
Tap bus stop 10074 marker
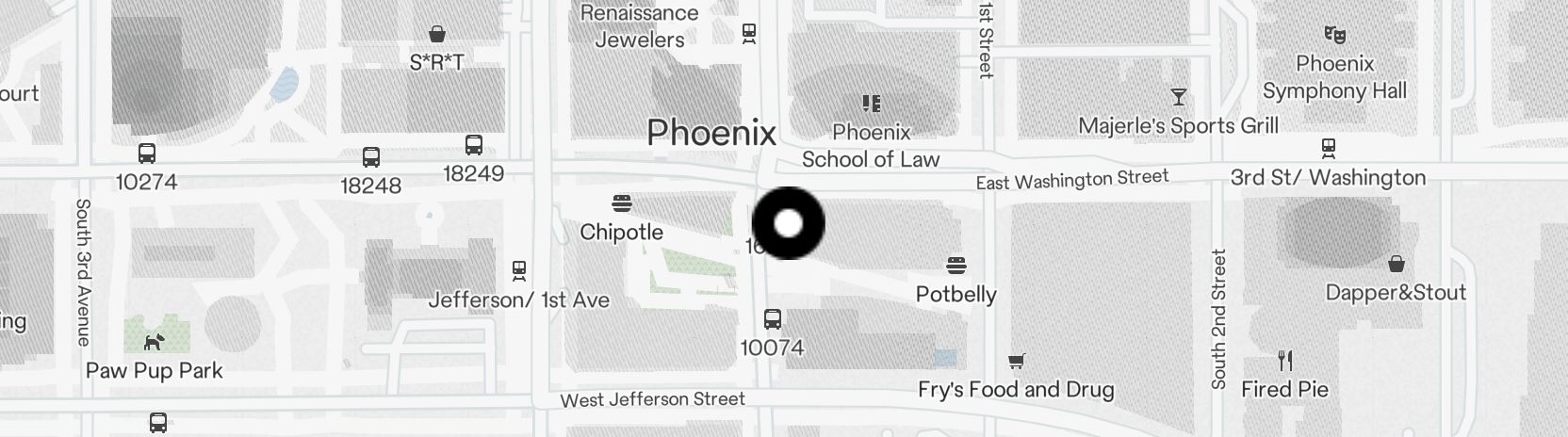tap(773, 318)
